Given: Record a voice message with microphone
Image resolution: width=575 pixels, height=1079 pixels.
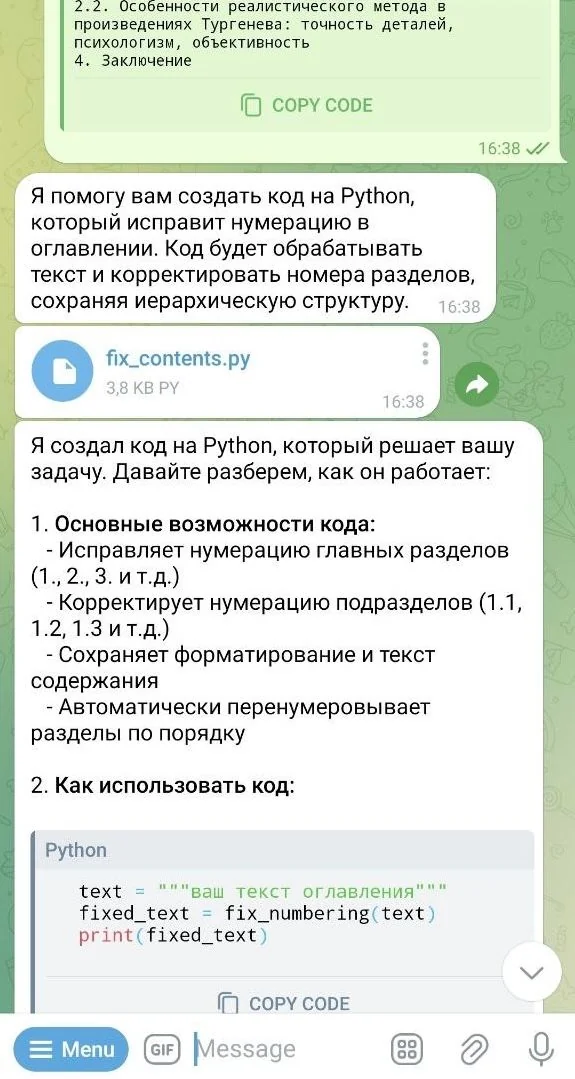Looking at the screenshot, I should (541, 1050).
